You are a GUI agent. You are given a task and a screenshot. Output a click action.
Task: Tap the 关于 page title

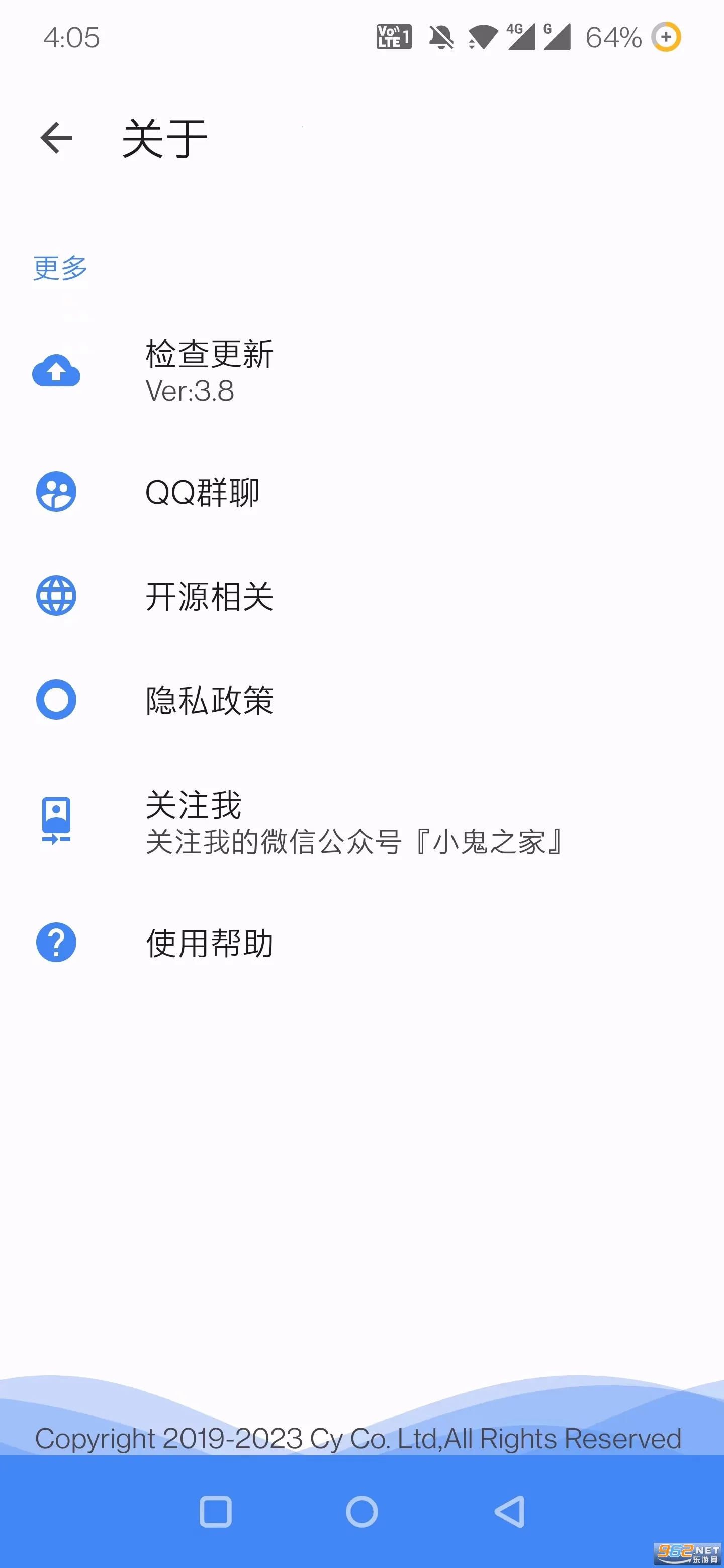[163, 138]
